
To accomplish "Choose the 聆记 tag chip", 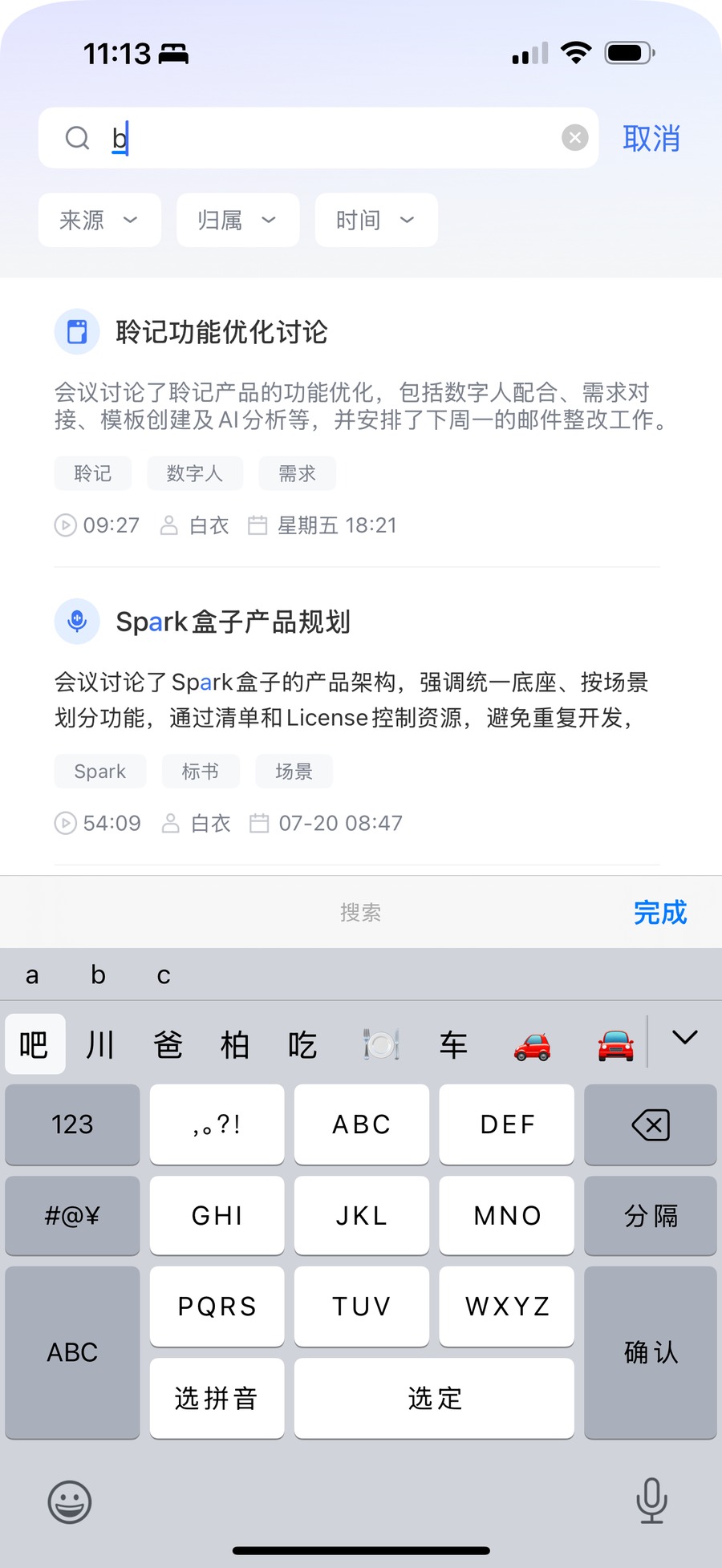I will point(93,473).
